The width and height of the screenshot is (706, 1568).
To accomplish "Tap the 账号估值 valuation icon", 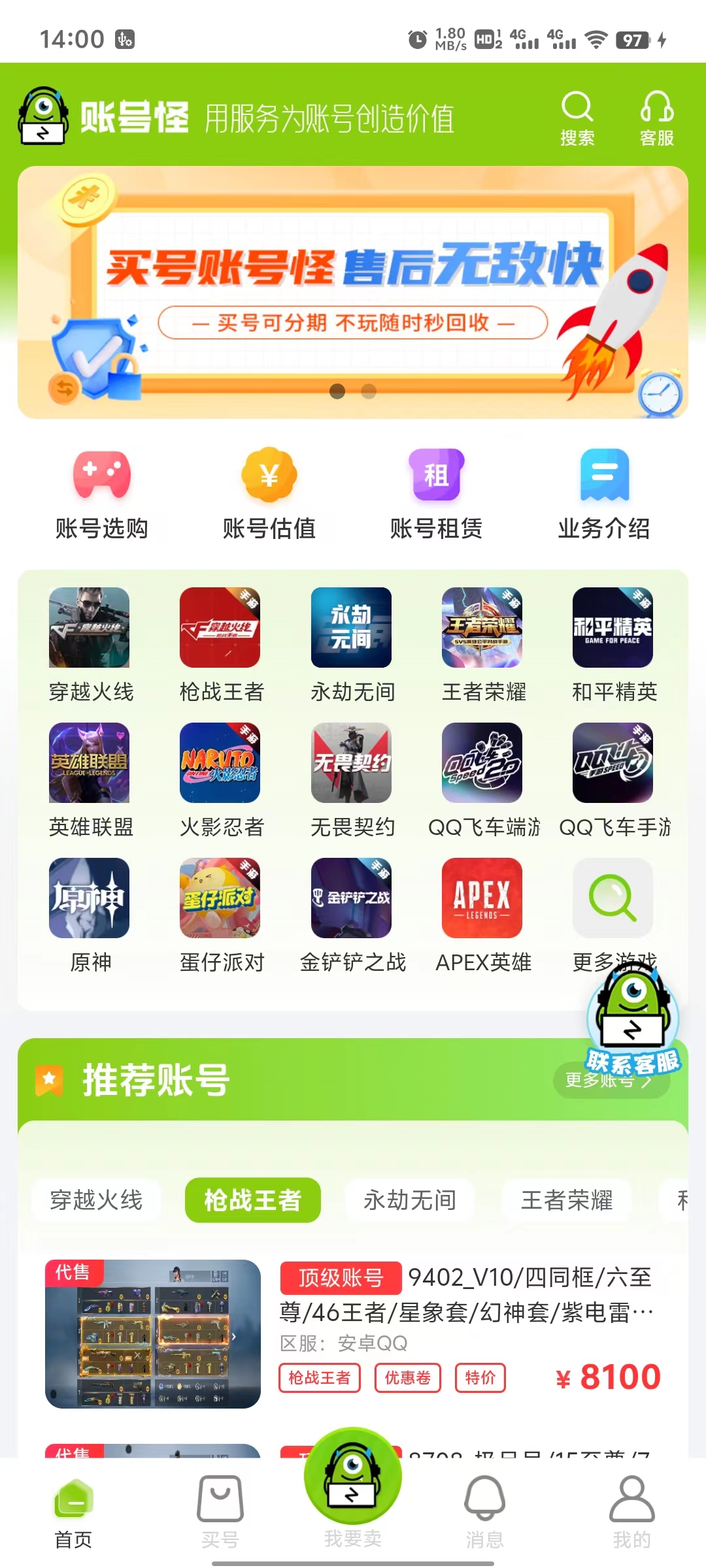I will click(x=268, y=477).
